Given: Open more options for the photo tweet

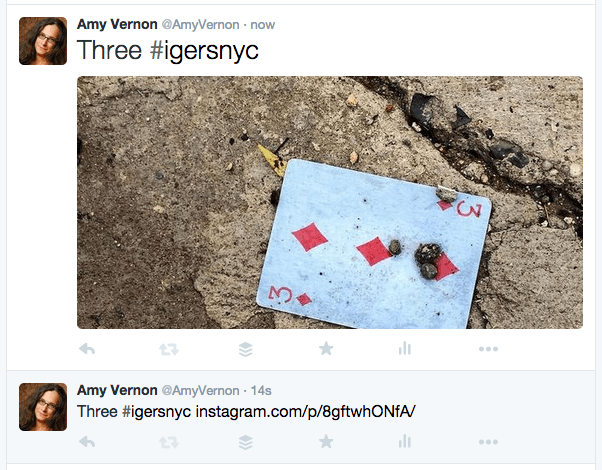Looking at the screenshot, I should [x=488, y=349].
